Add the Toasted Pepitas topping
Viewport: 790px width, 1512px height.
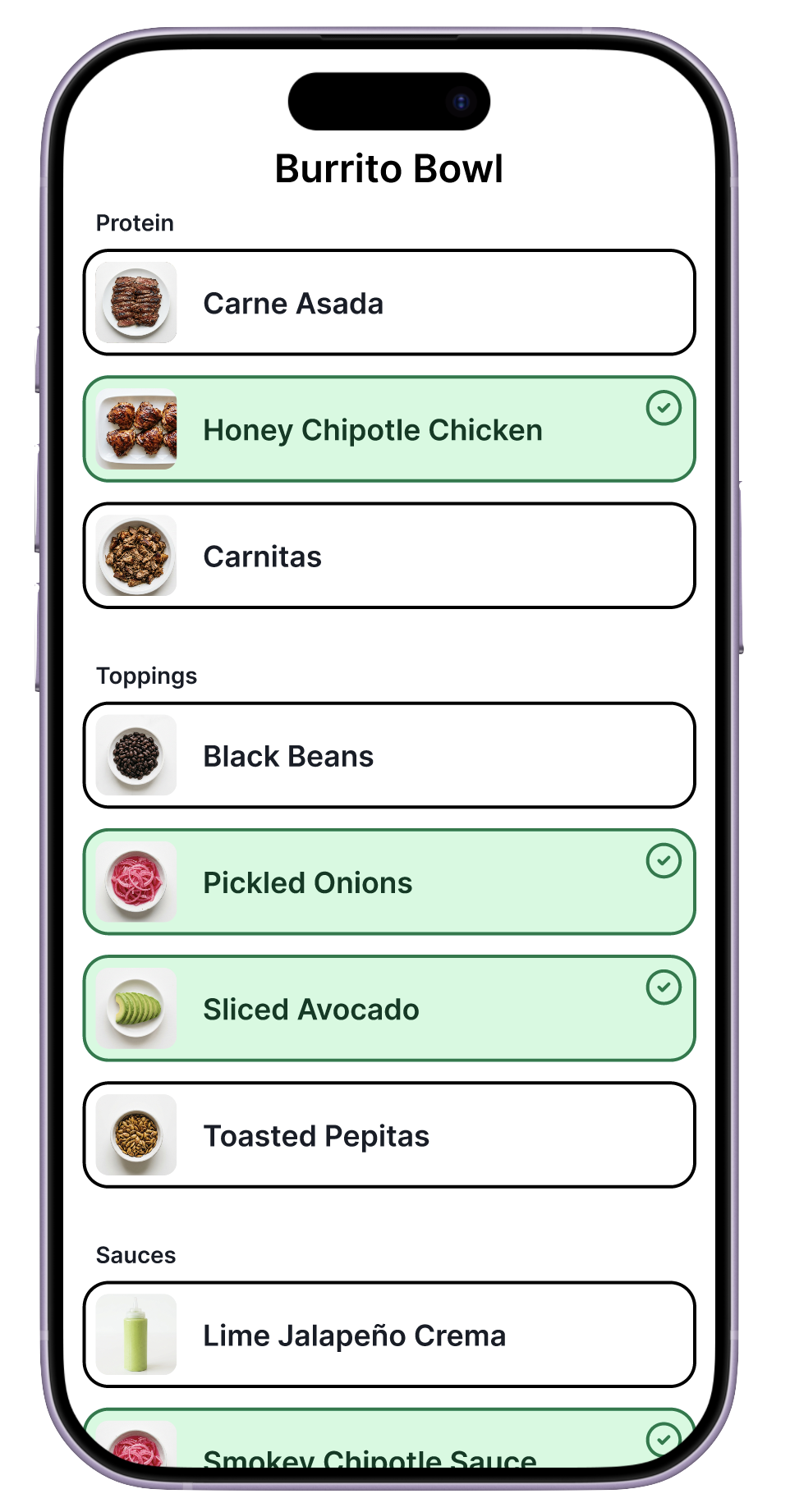pyautogui.click(x=388, y=1135)
